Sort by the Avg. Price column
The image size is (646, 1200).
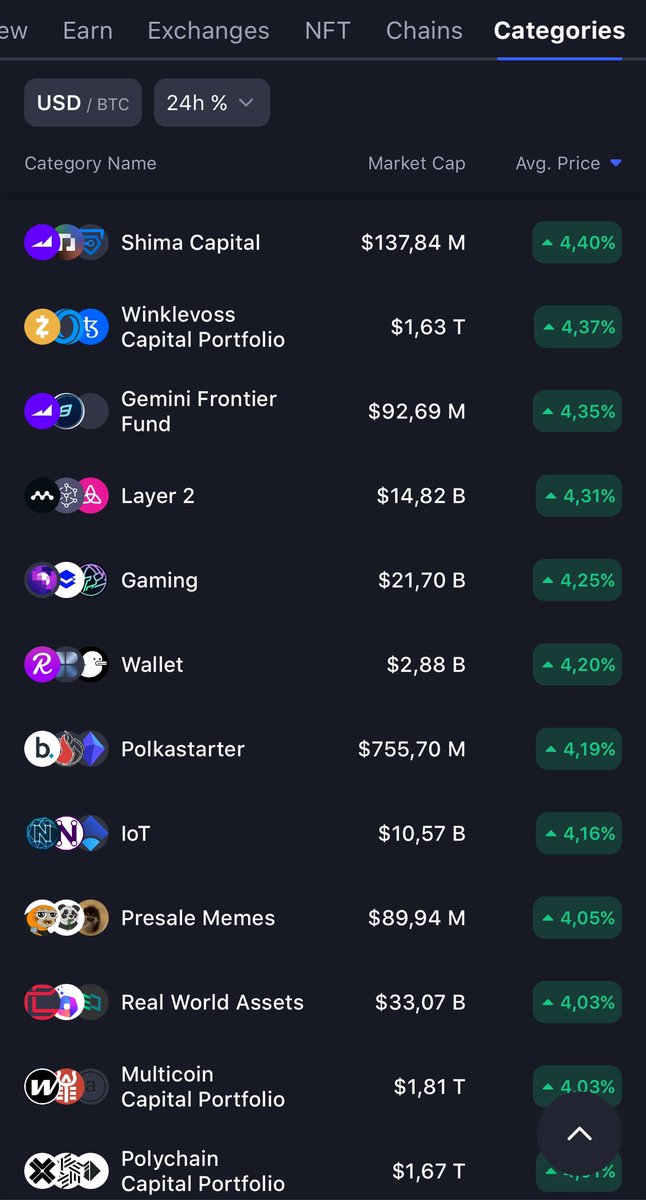(568, 163)
